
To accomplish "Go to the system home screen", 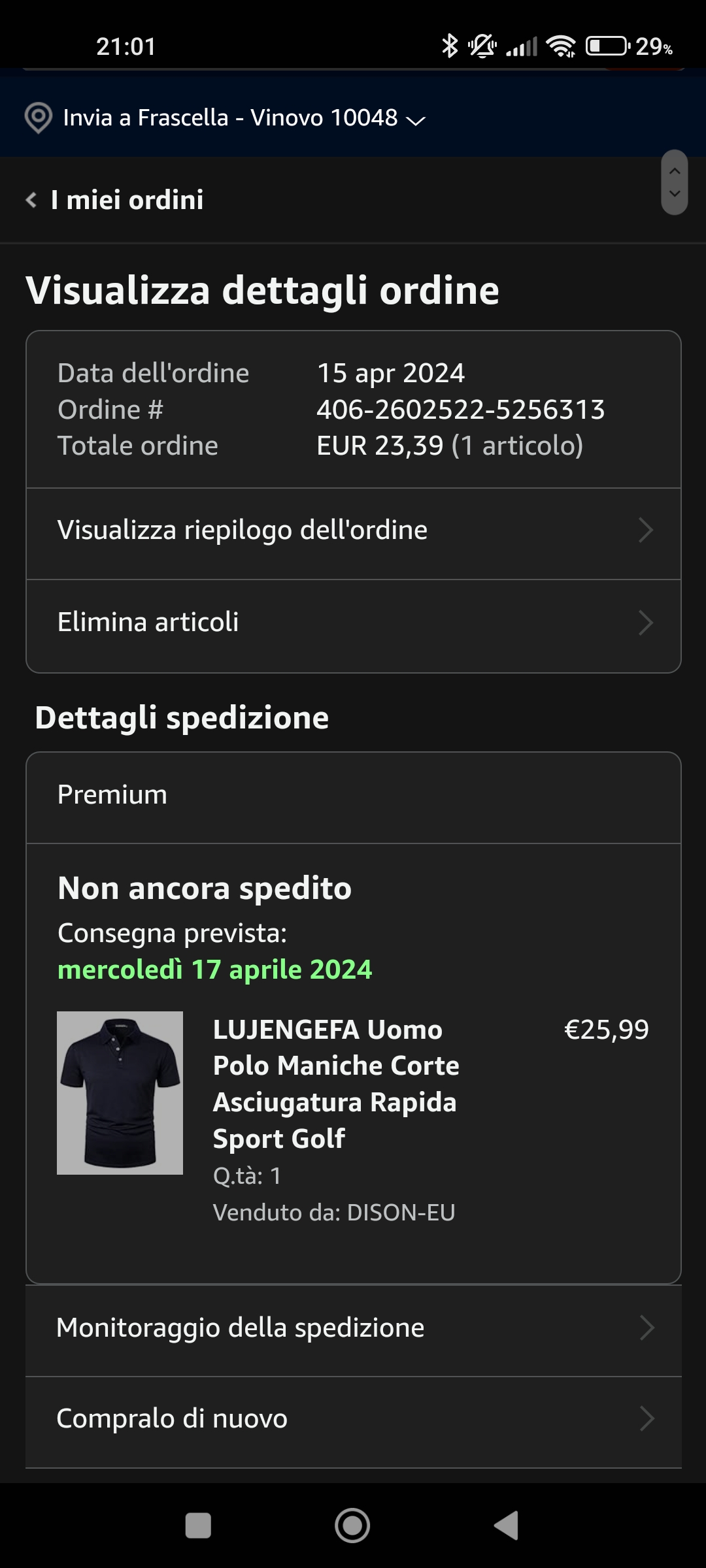I will [x=352, y=1526].
